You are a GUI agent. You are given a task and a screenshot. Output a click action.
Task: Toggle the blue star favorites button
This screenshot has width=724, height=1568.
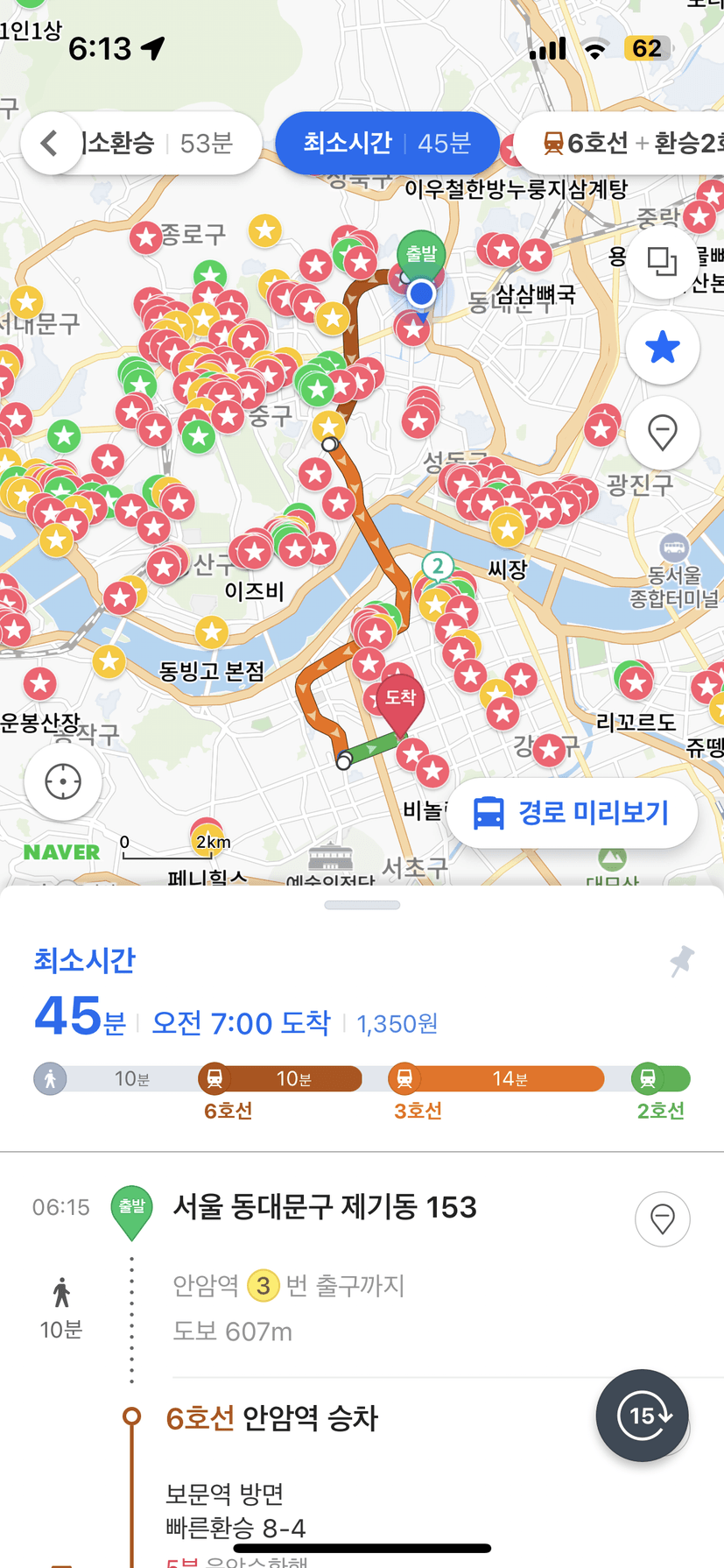point(662,348)
